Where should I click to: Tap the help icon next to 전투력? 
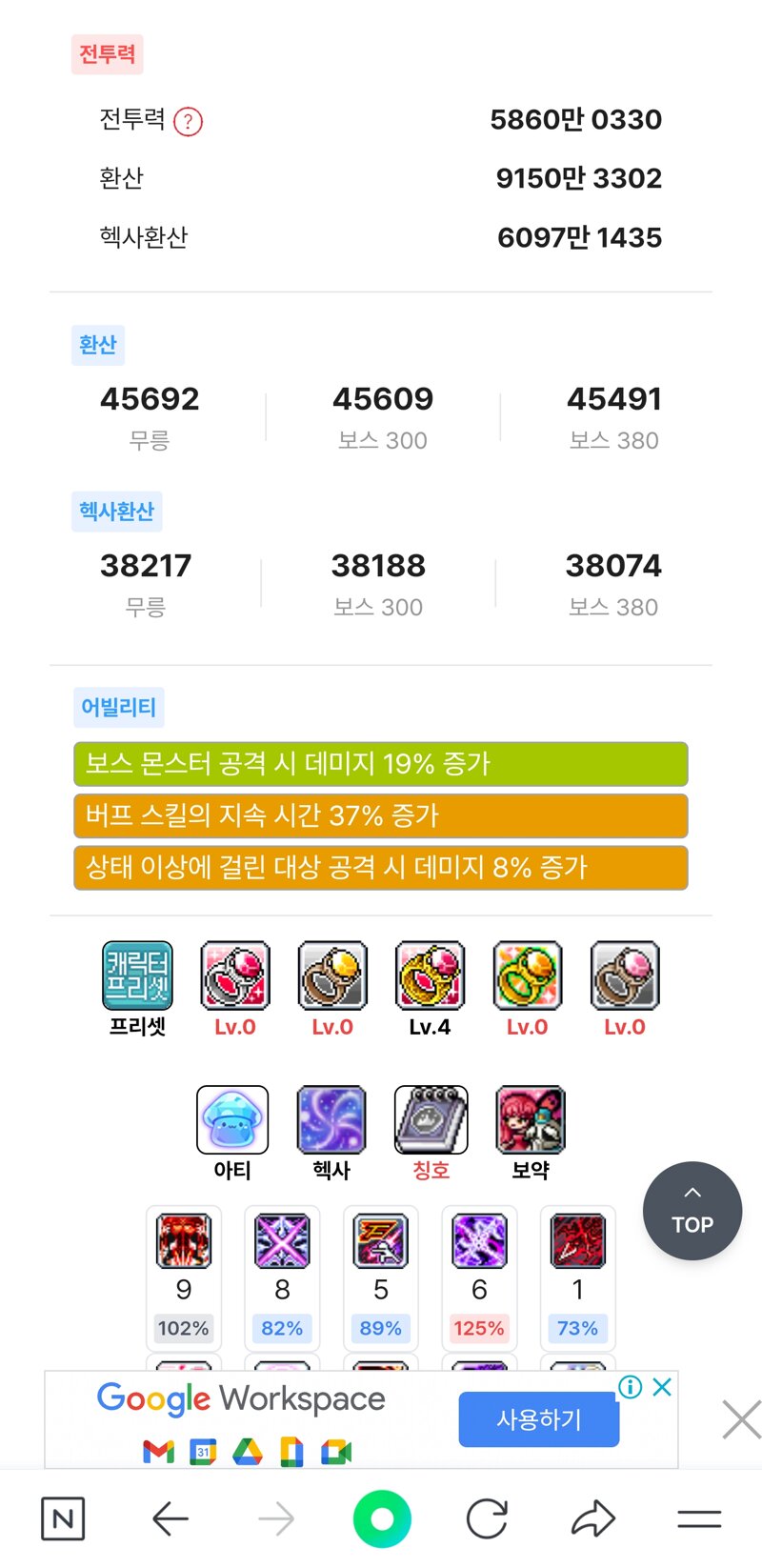(x=189, y=121)
